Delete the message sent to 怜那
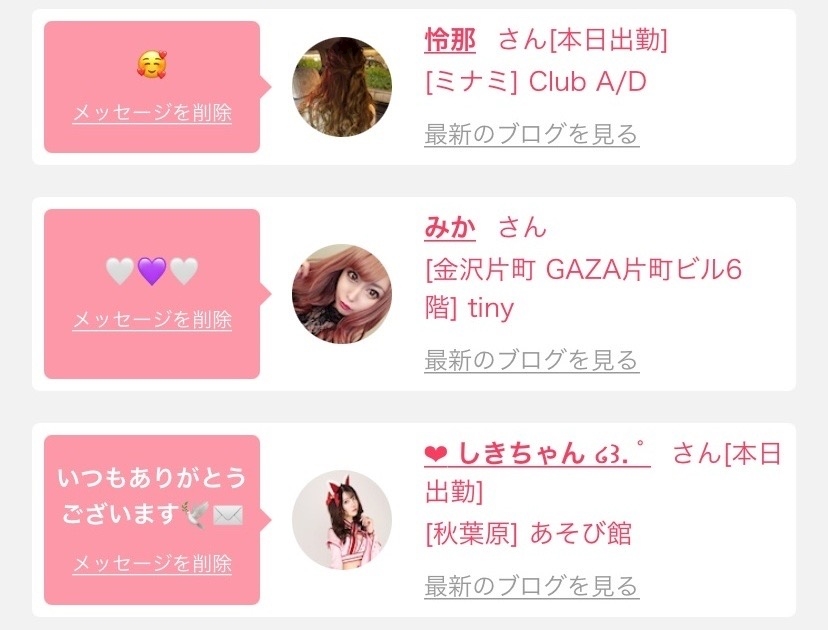828x630 pixels. pos(152,113)
